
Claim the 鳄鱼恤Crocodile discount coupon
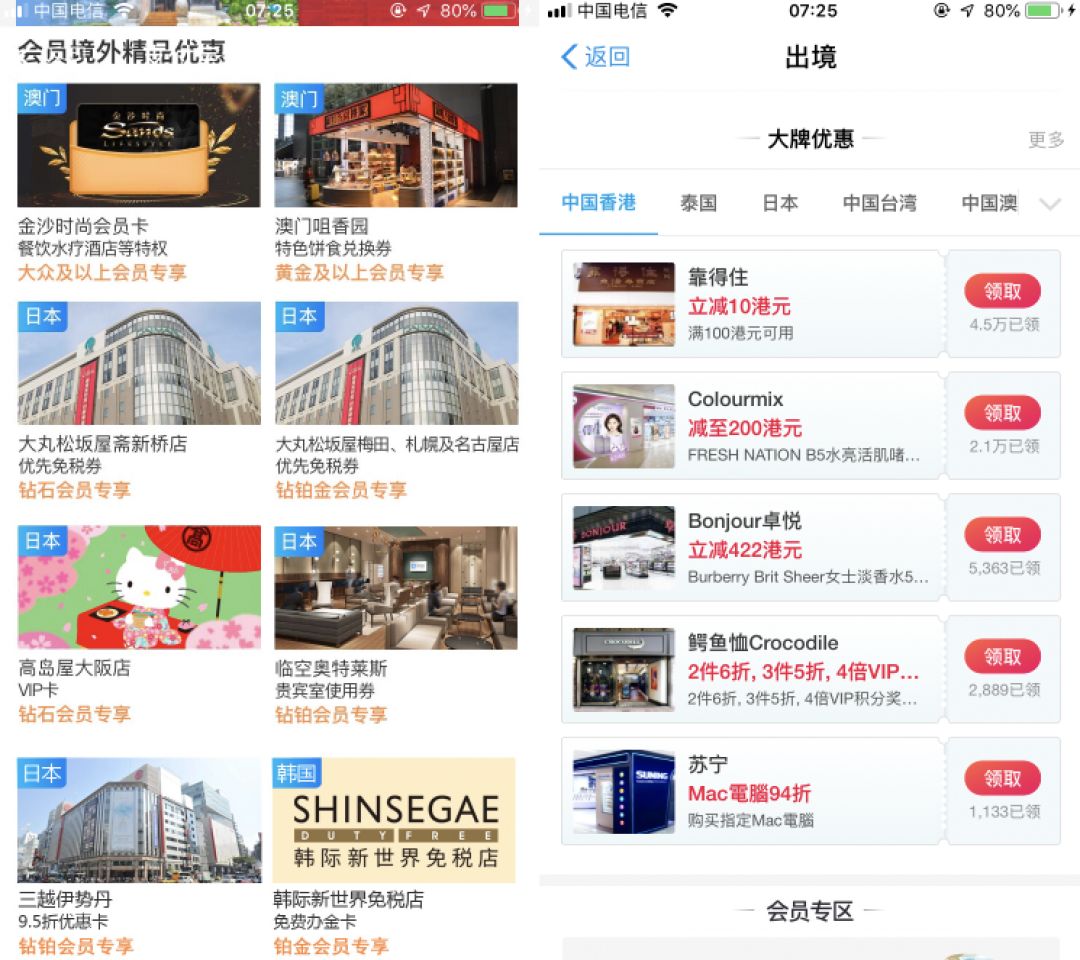coord(1002,657)
